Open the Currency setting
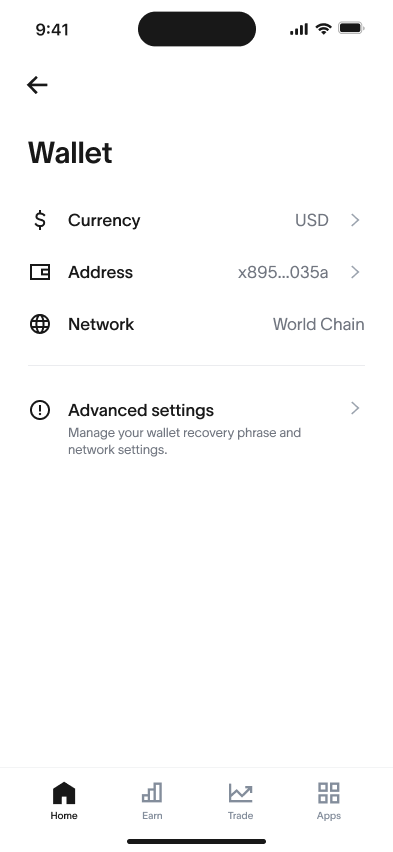The image size is (393, 852). click(x=196, y=220)
